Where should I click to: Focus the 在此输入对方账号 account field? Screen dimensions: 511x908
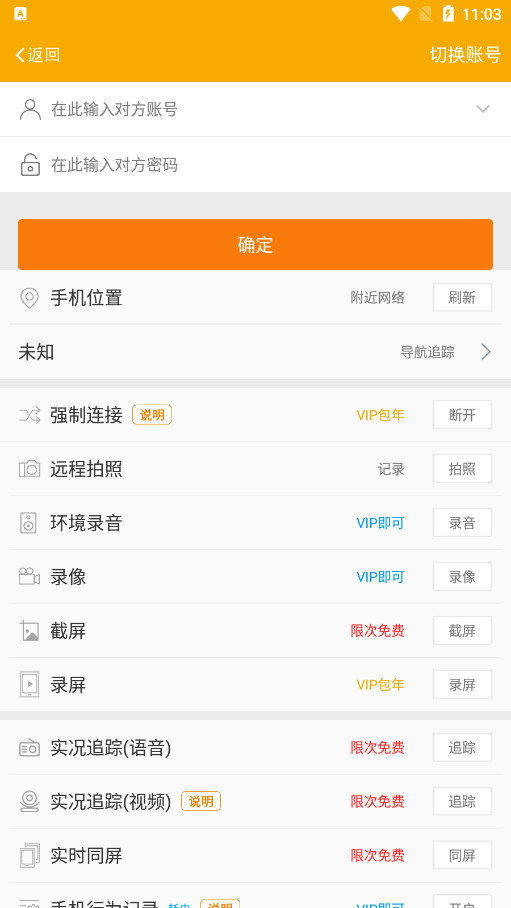256,109
